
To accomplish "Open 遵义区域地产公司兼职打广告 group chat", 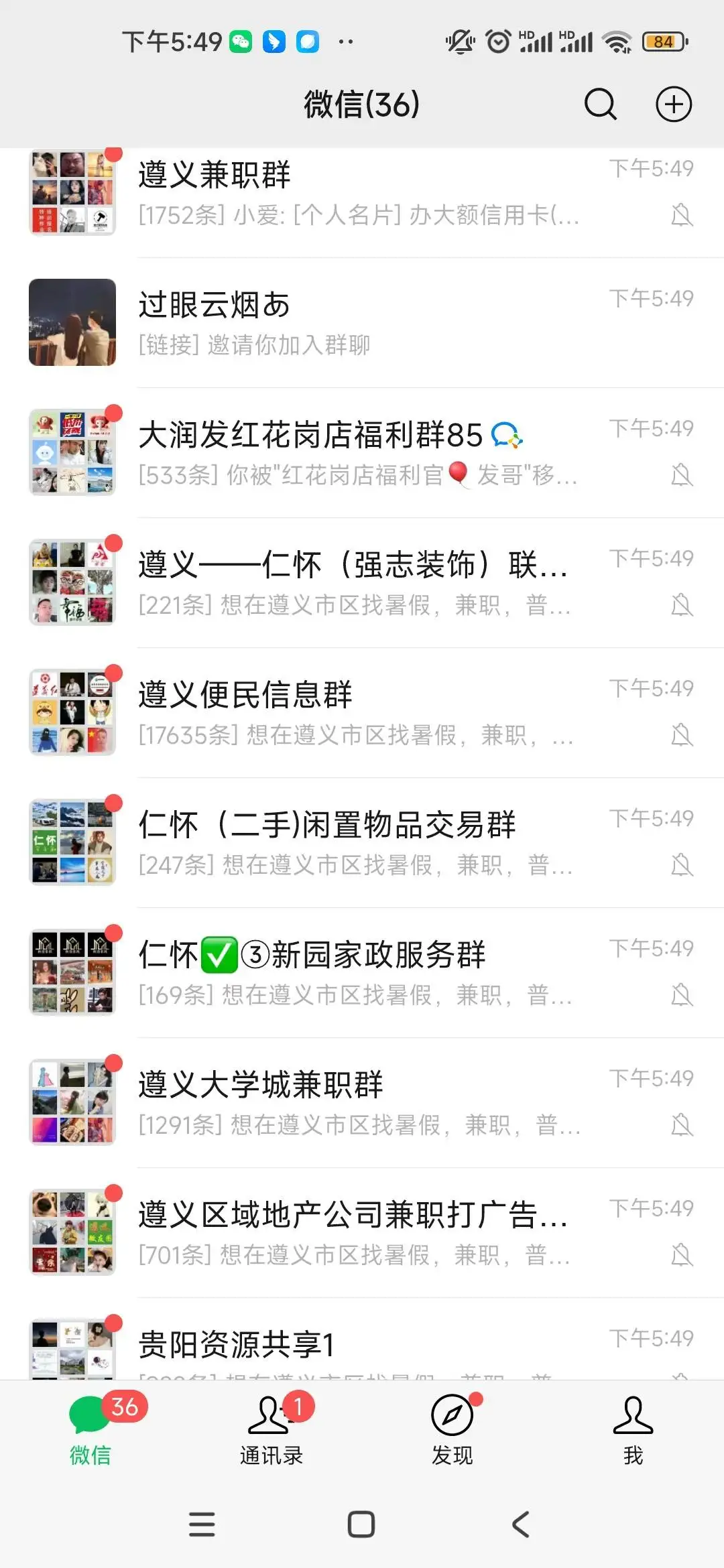I will pos(362,1233).
